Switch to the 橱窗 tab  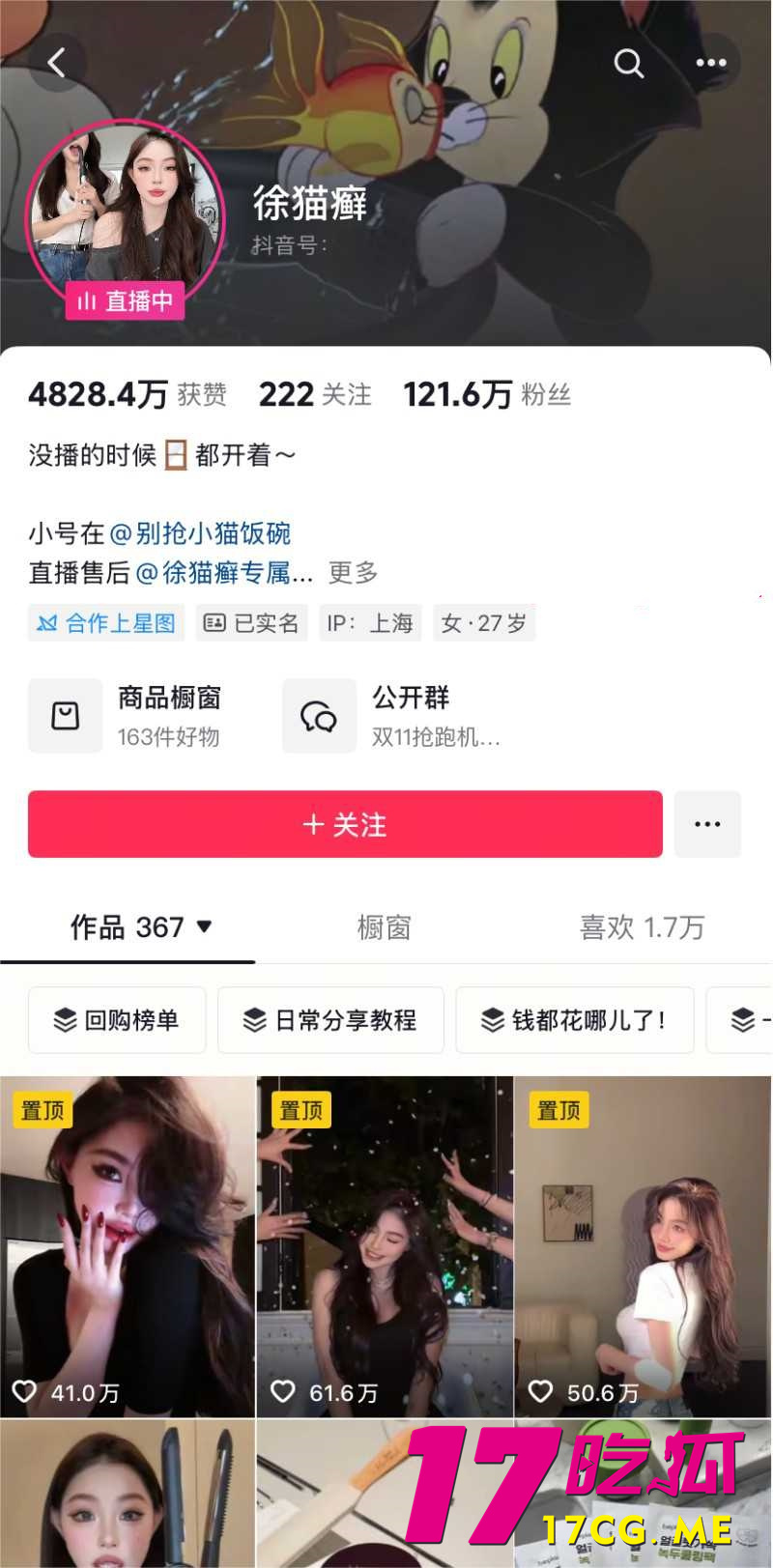(383, 927)
